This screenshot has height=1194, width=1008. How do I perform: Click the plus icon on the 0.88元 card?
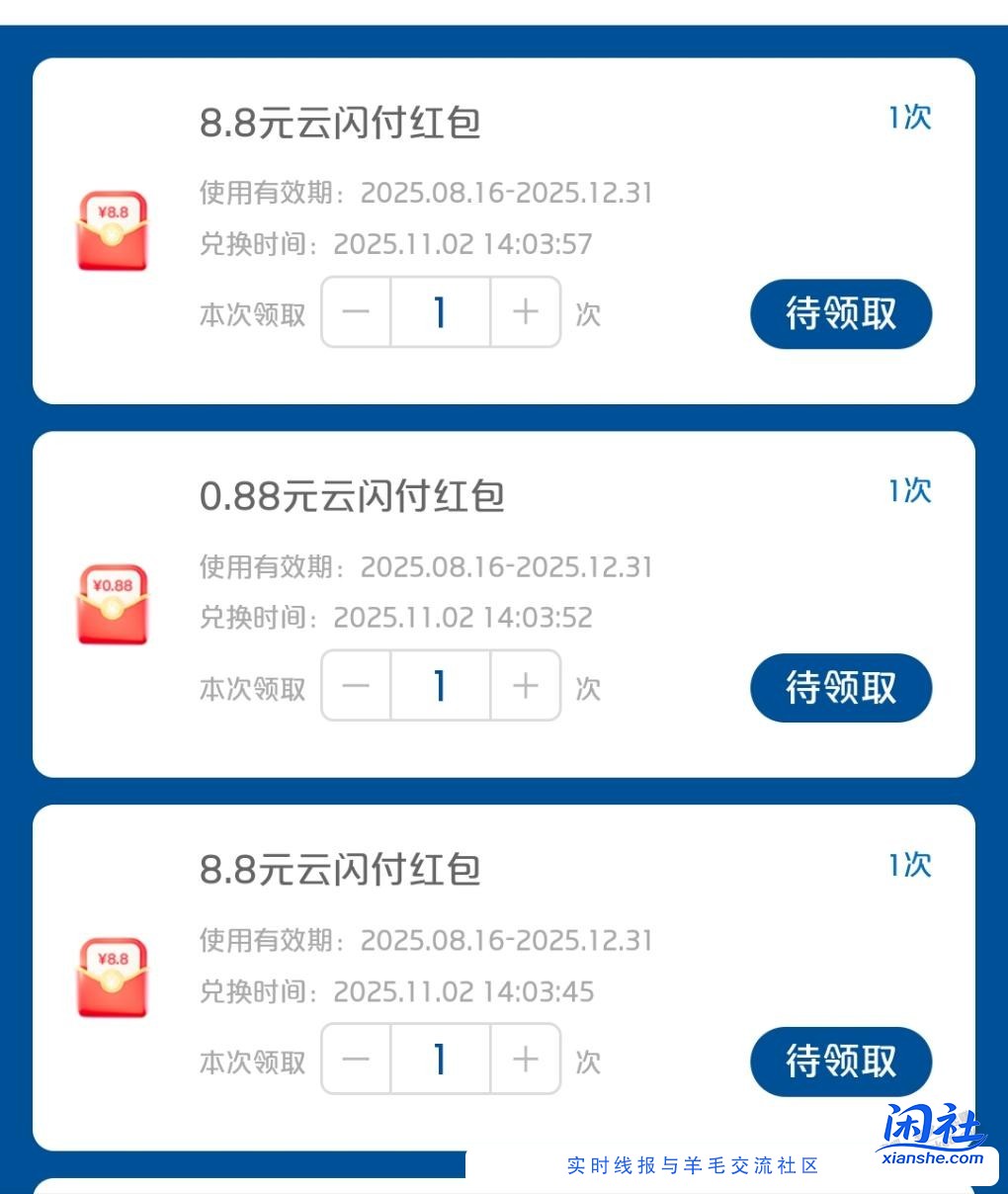525,686
